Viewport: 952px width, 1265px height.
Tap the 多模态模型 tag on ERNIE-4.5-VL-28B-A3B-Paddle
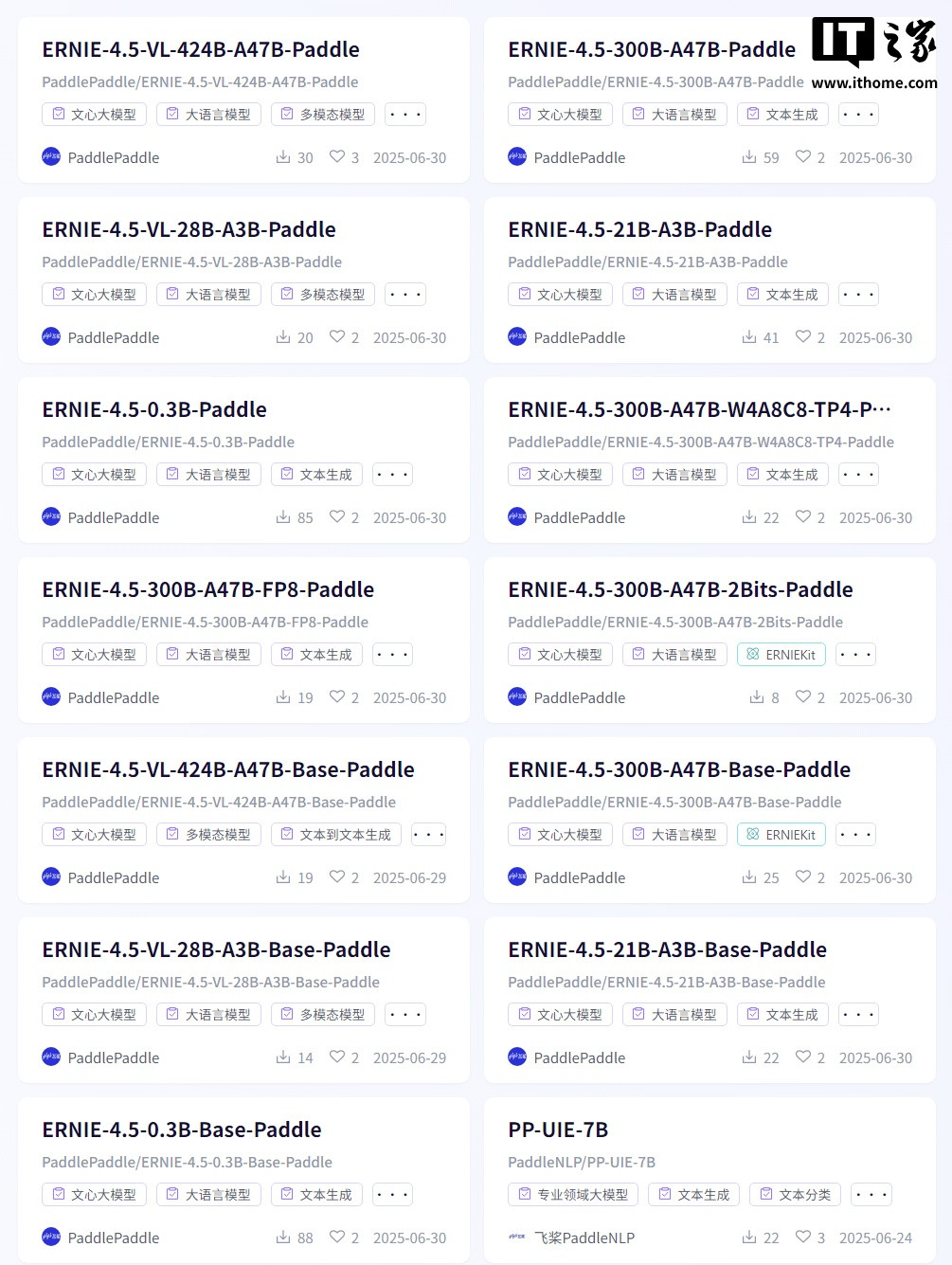tap(323, 295)
